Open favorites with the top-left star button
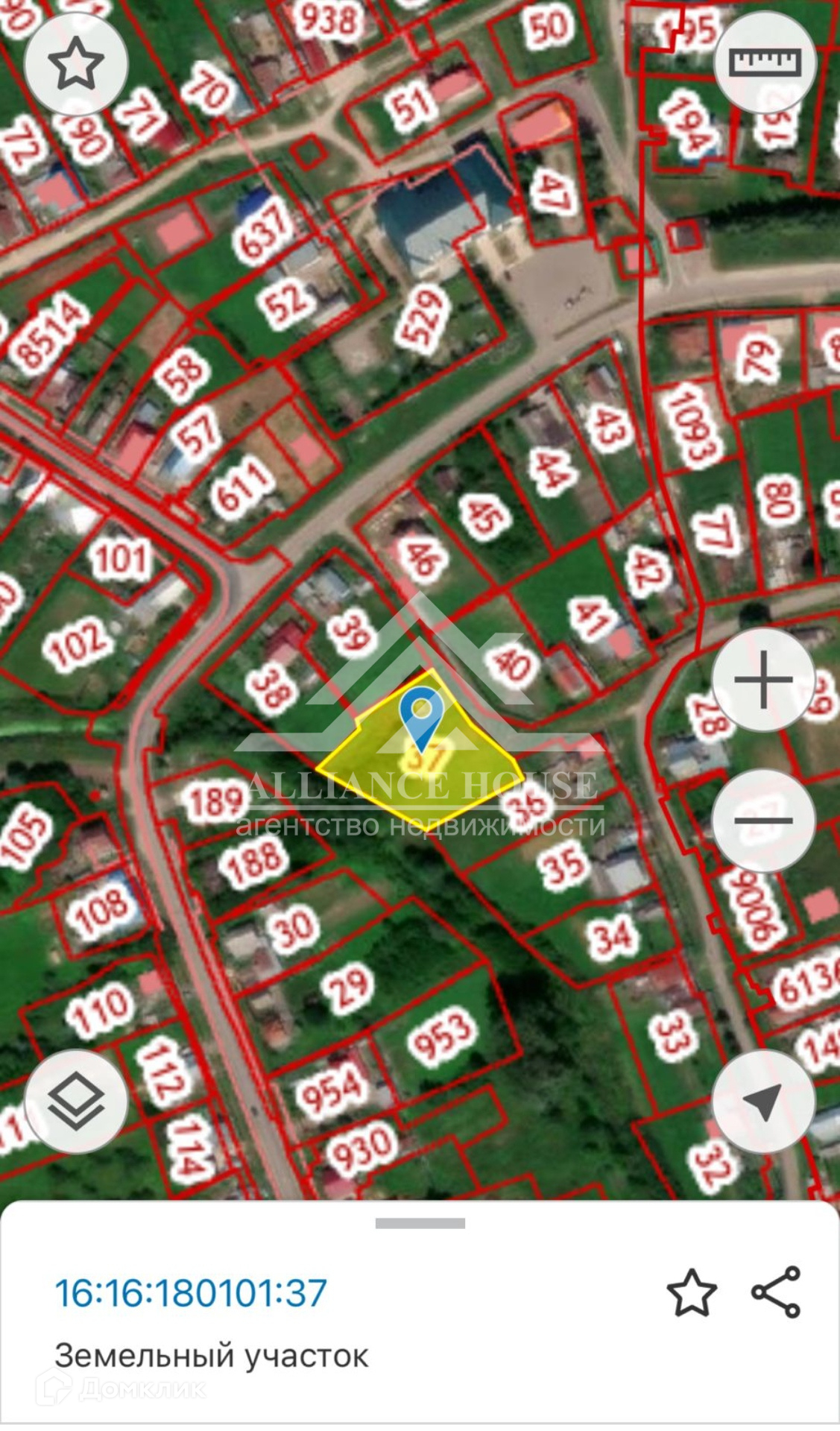 pos(76,63)
